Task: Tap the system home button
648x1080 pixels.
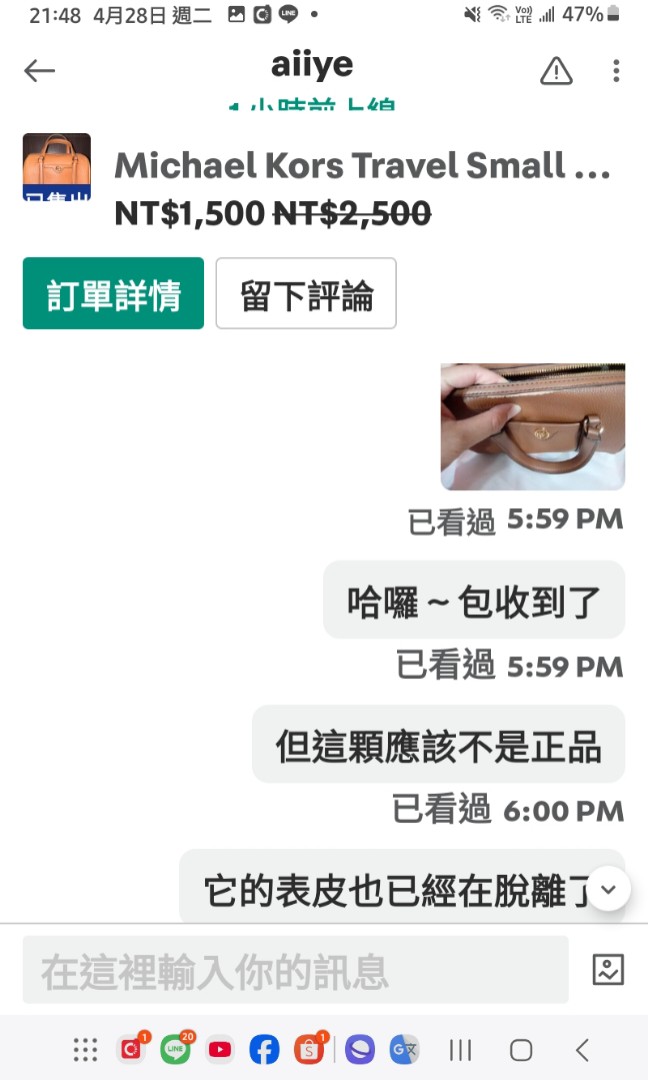Action: point(521,1050)
